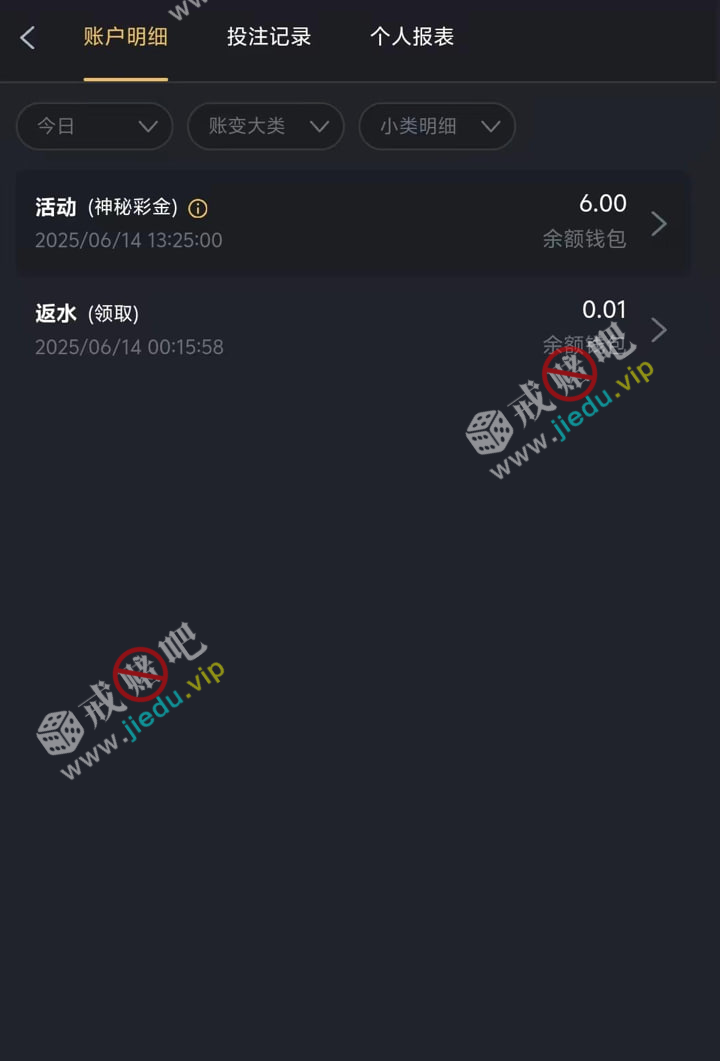Go back using the top arrow
Screen dimensions: 720x1061
28,38
